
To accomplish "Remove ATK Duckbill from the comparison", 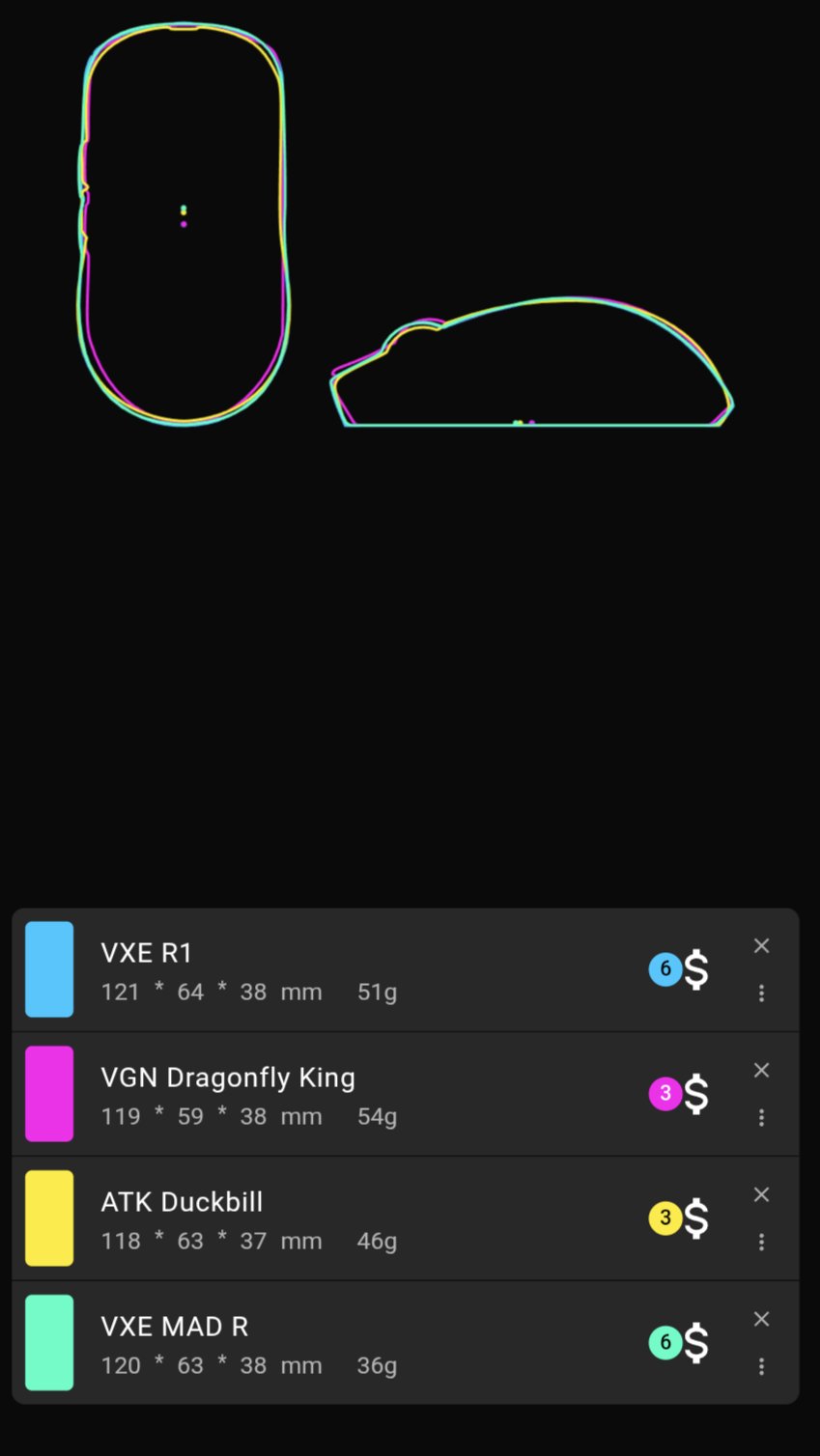I will click(761, 1195).
